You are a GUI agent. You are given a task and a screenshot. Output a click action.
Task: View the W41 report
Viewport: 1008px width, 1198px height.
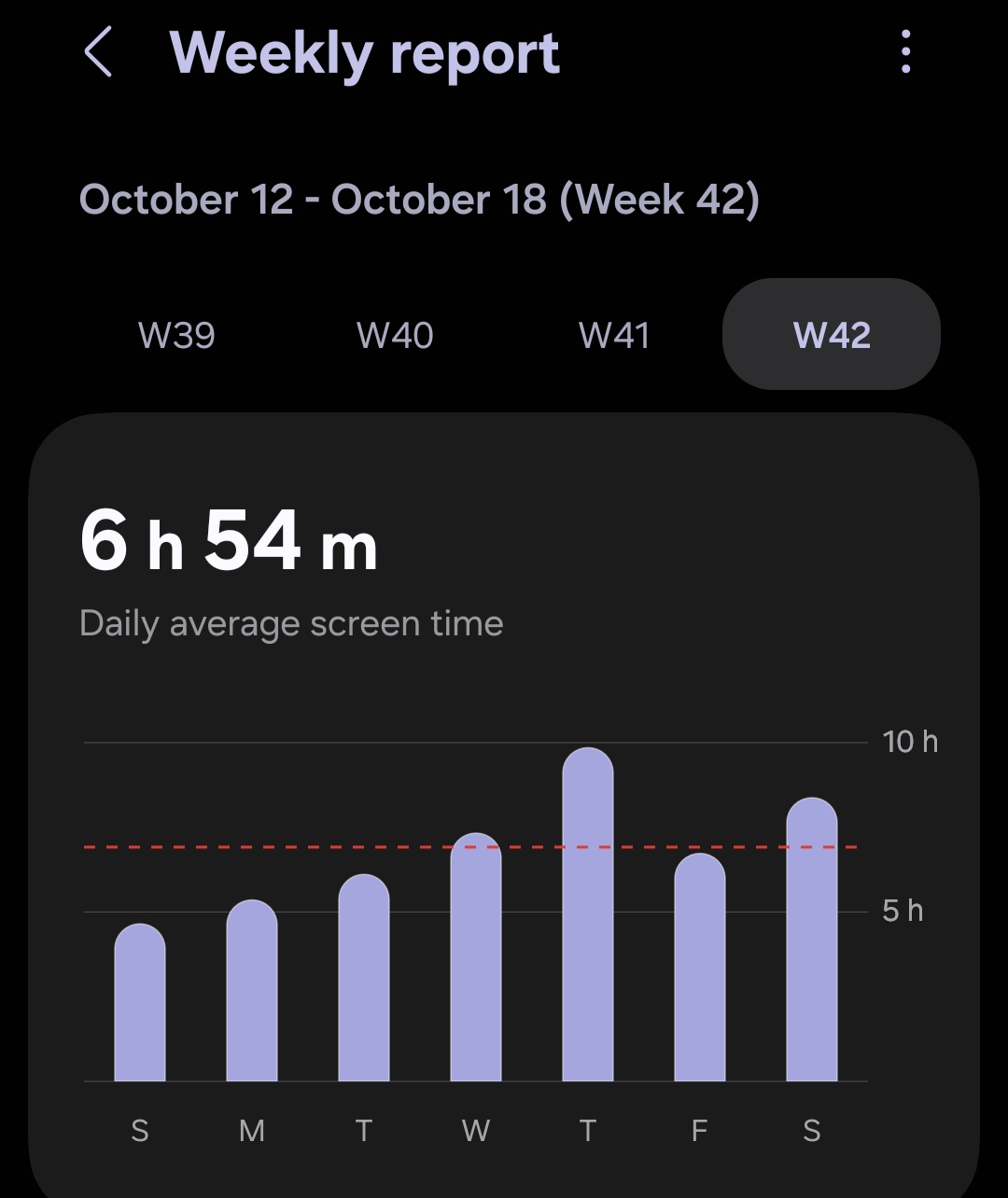coord(613,335)
